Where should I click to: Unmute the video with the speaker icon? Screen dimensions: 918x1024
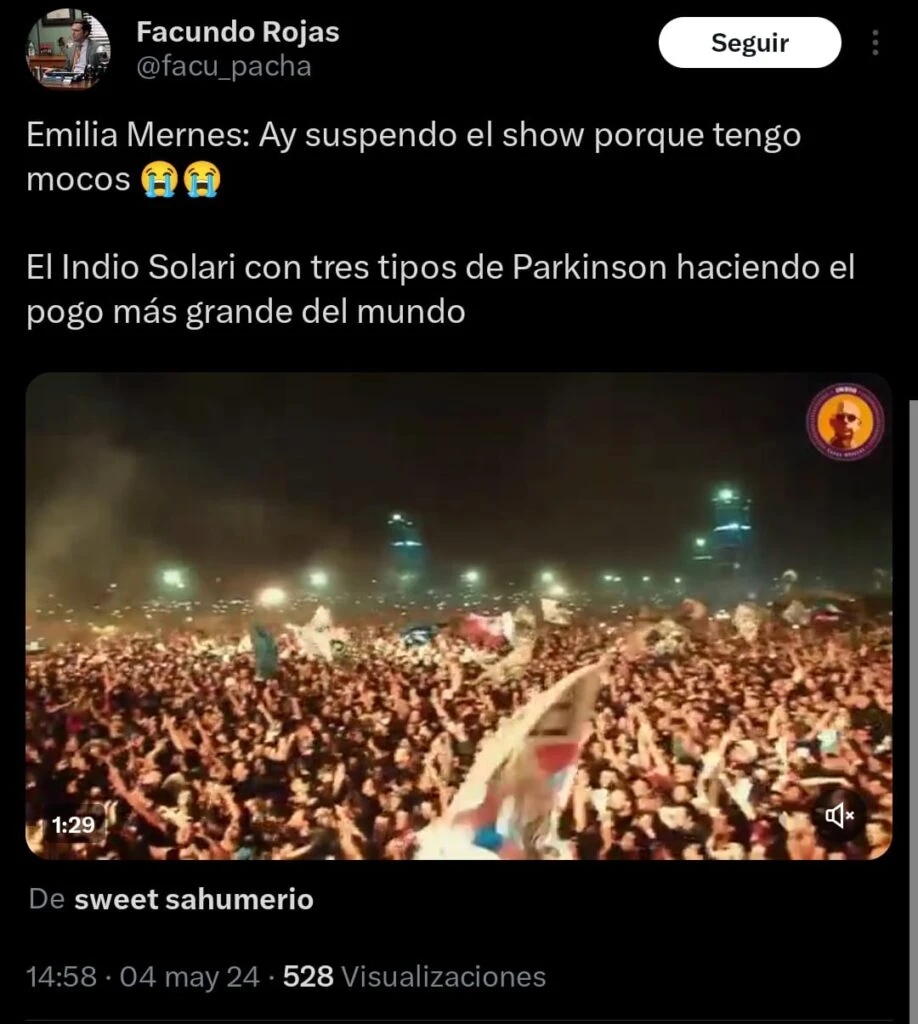pos(838,816)
